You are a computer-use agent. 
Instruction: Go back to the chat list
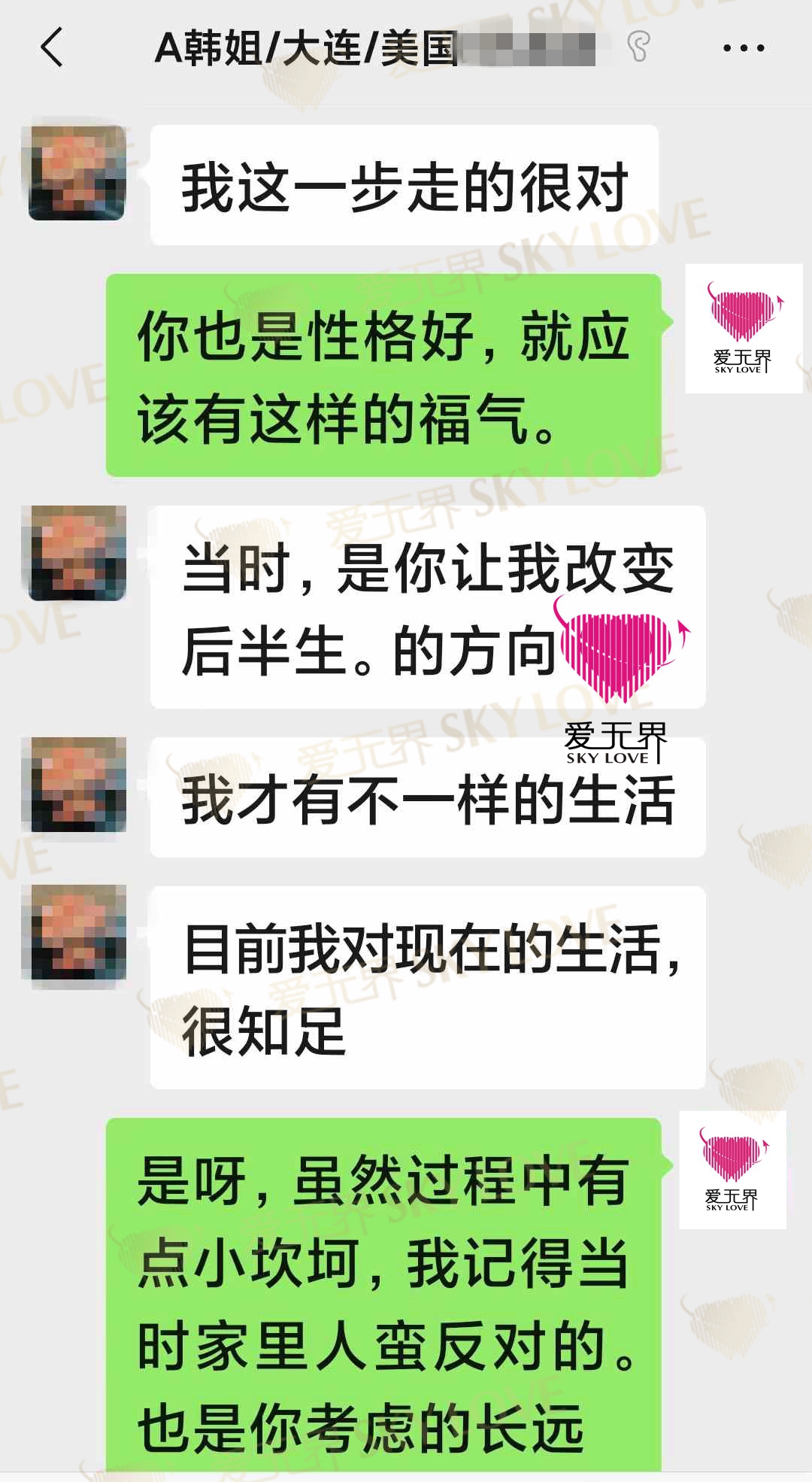51,48
